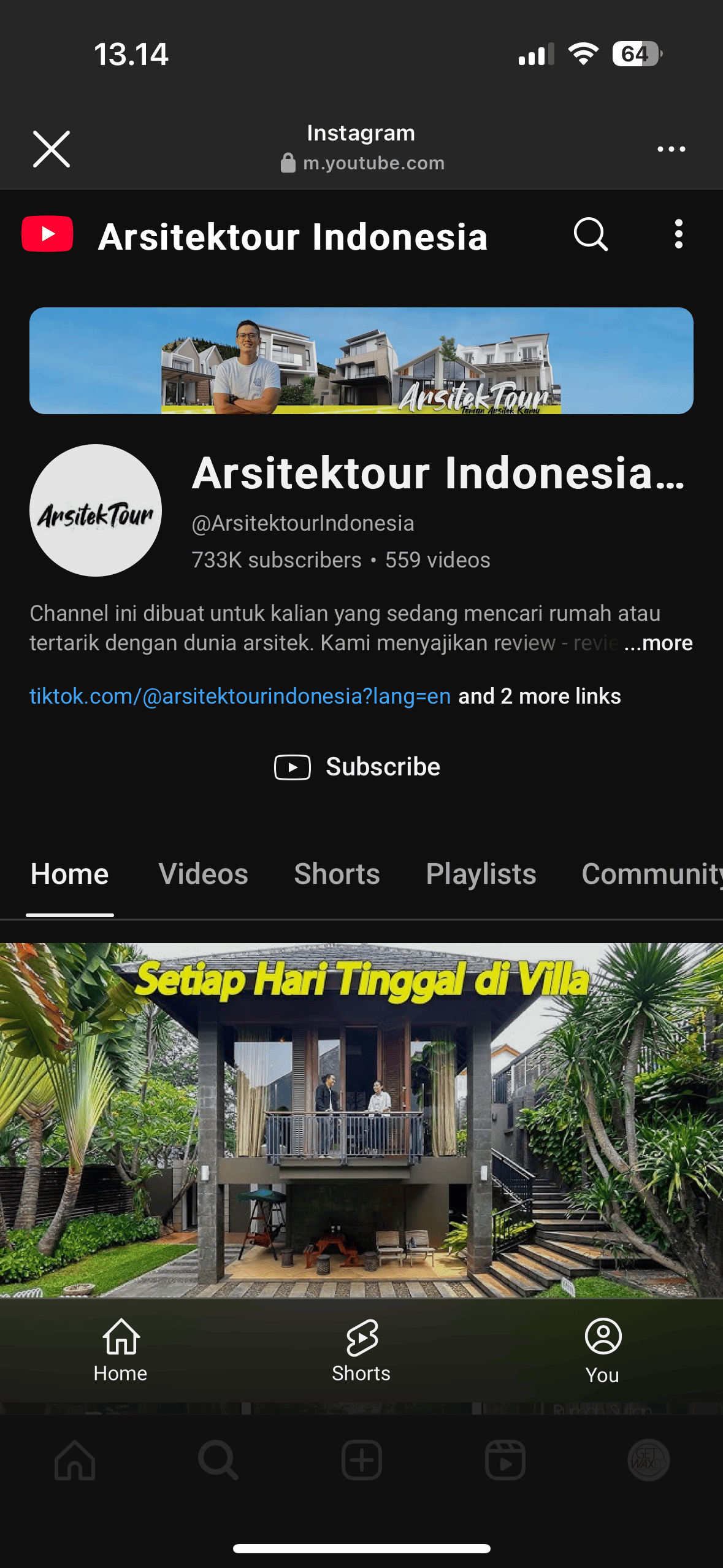The height and width of the screenshot is (1568, 723).
Task: Tap the YouTube logo
Action: (x=47, y=234)
